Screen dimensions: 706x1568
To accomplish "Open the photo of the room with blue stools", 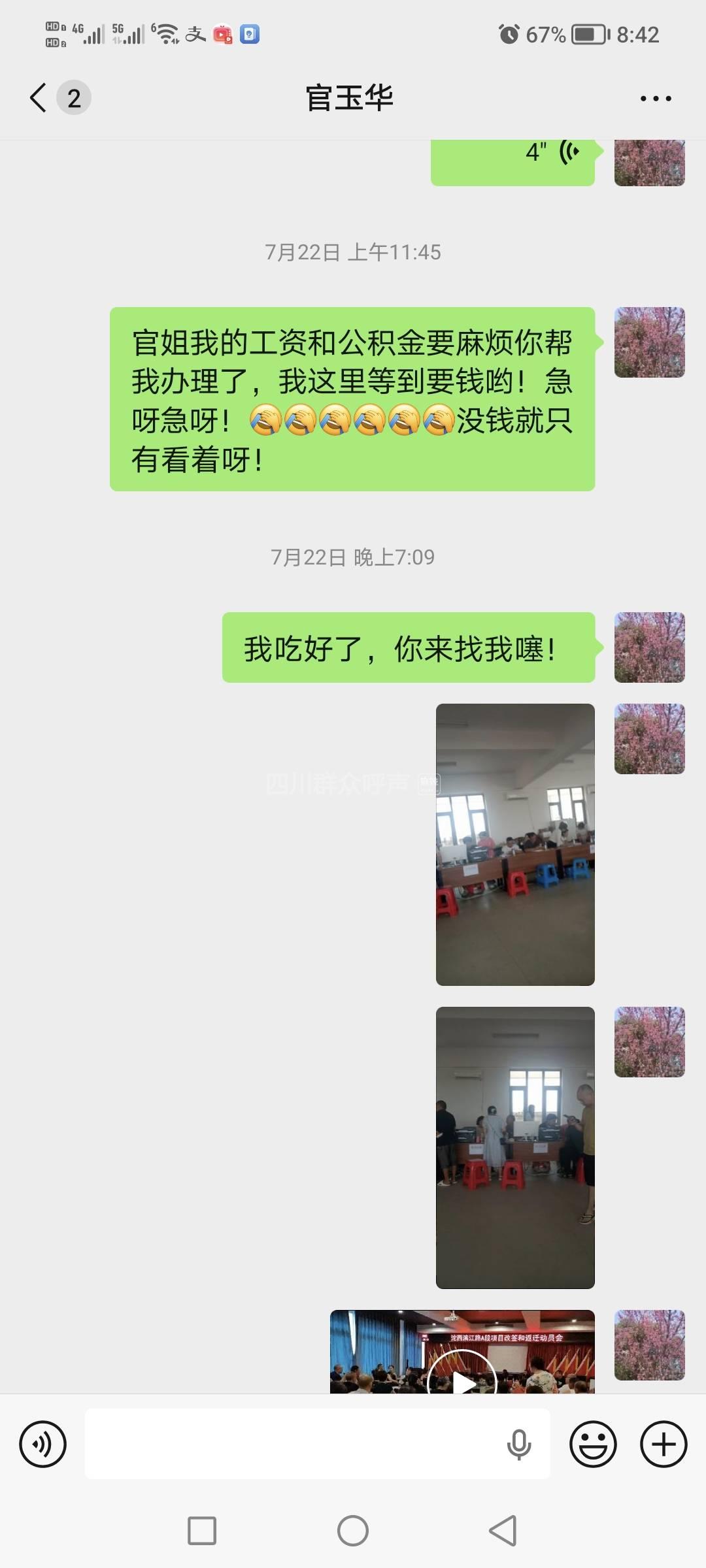I will pyautogui.click(x=515, y=844).
